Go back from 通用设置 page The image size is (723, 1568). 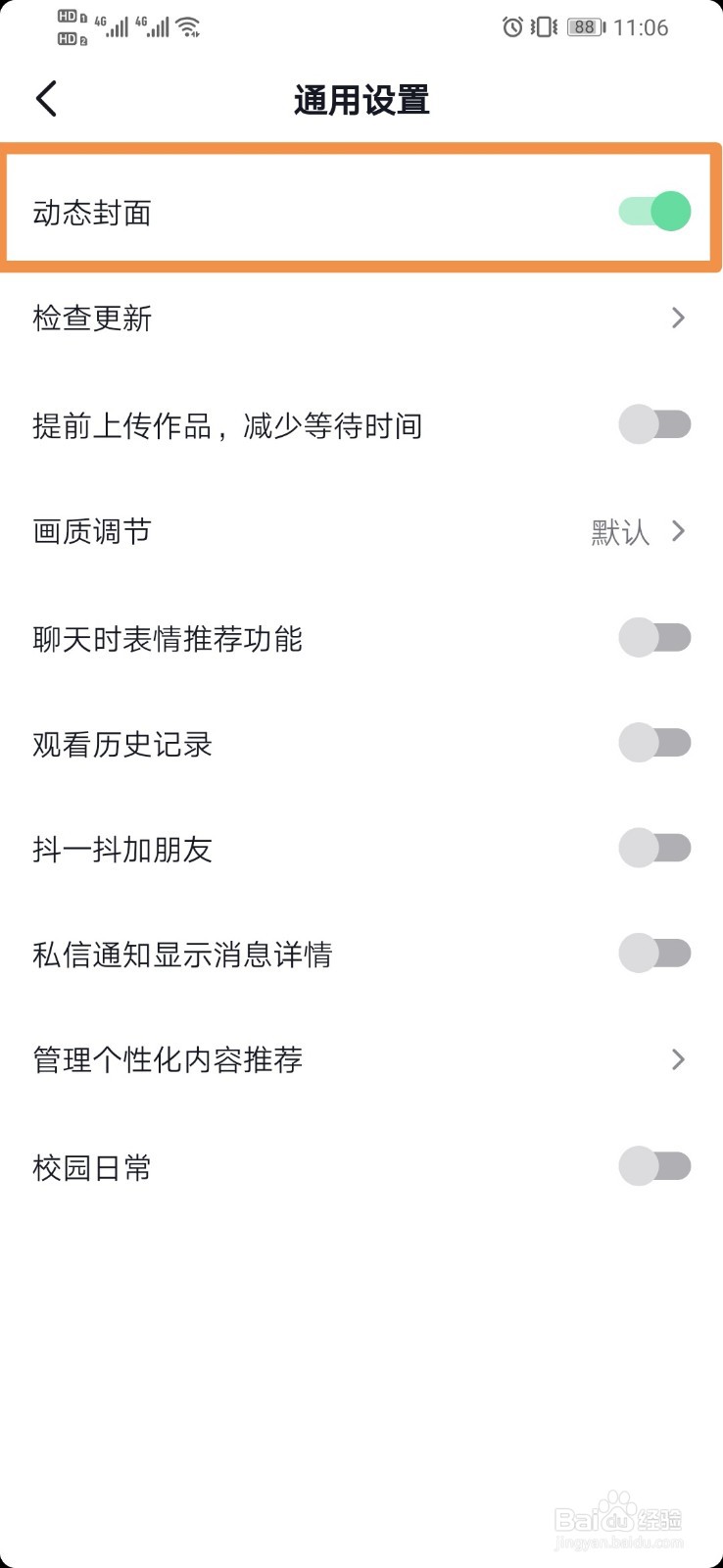tap(46, 99)
